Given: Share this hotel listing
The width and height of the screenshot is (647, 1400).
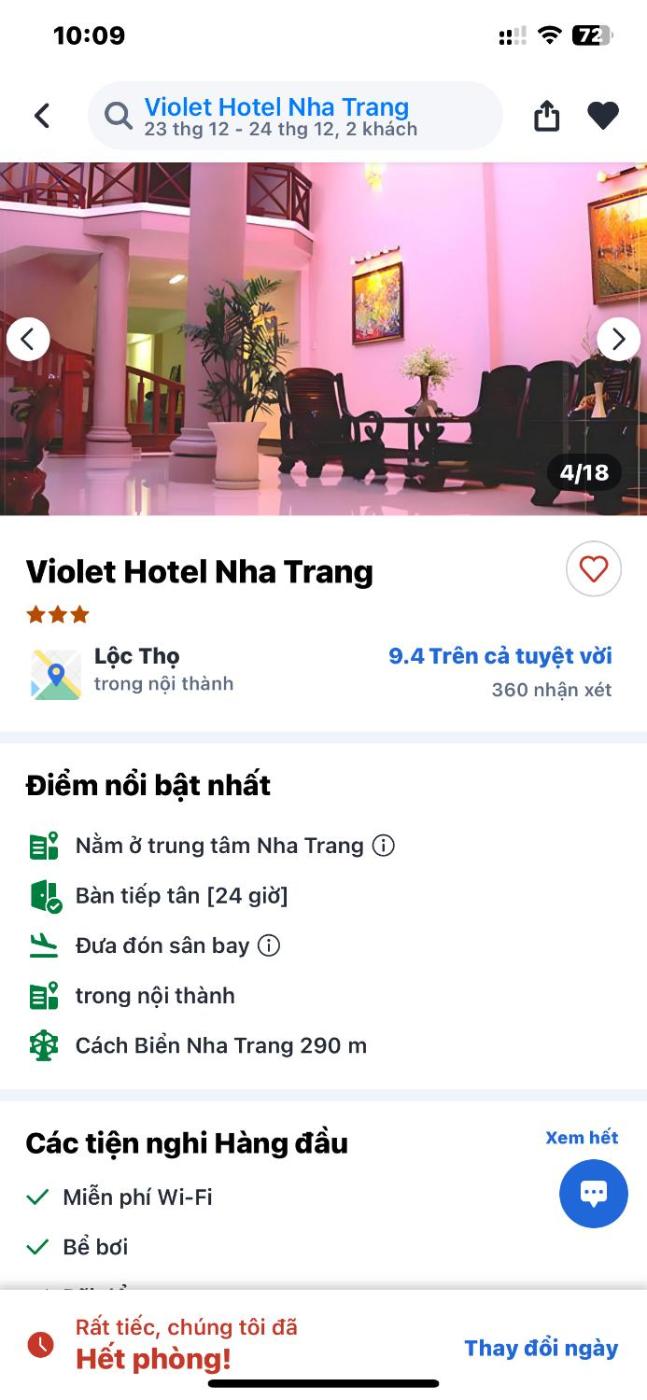Looking at the screenshot, I should click(546, 116).
